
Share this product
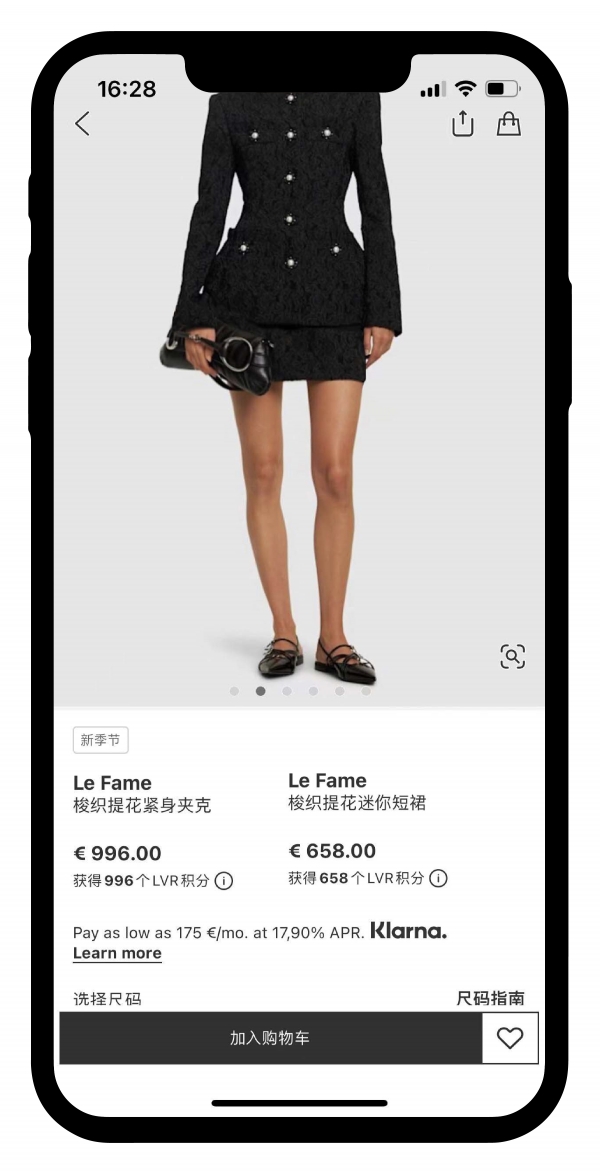pos(462,123)
